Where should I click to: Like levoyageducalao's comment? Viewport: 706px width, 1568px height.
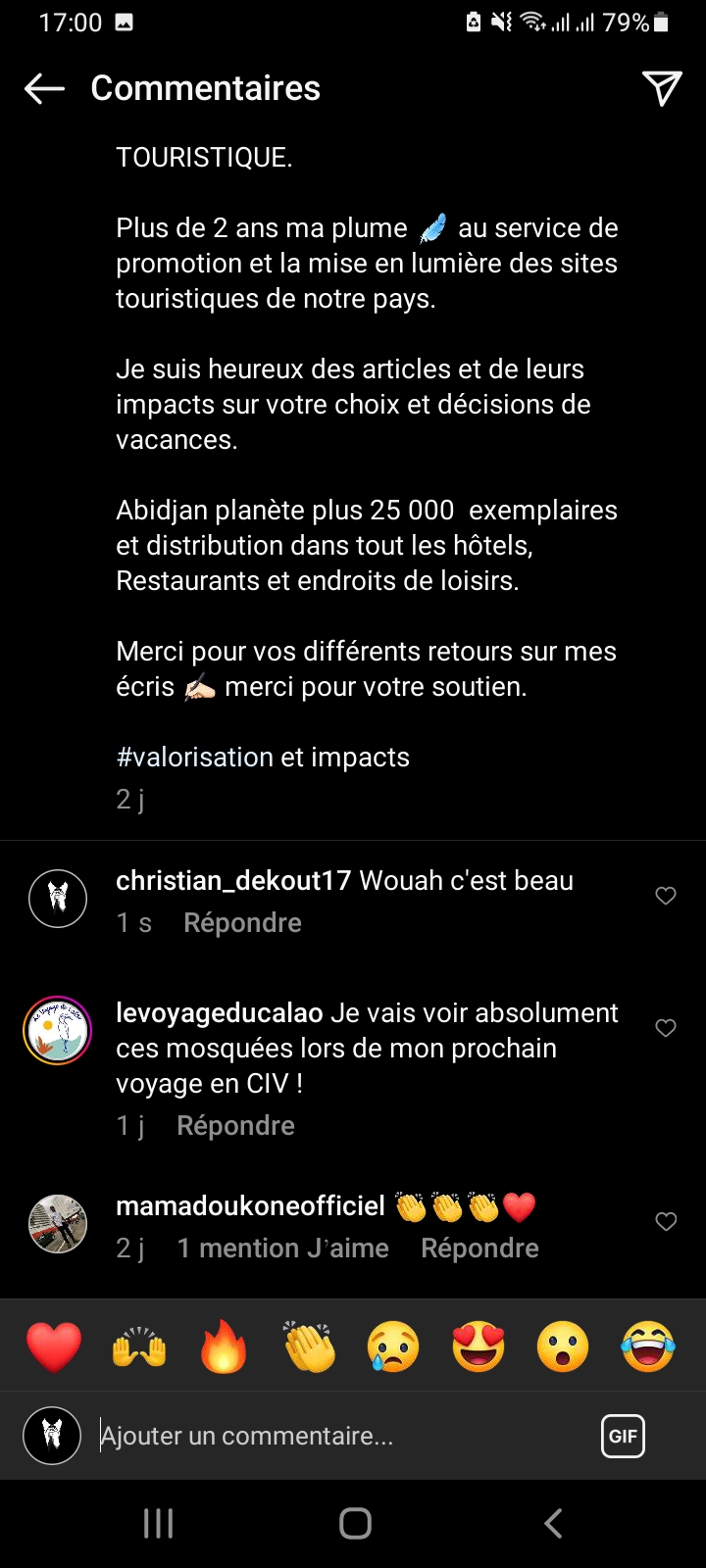pos(666,1028)
